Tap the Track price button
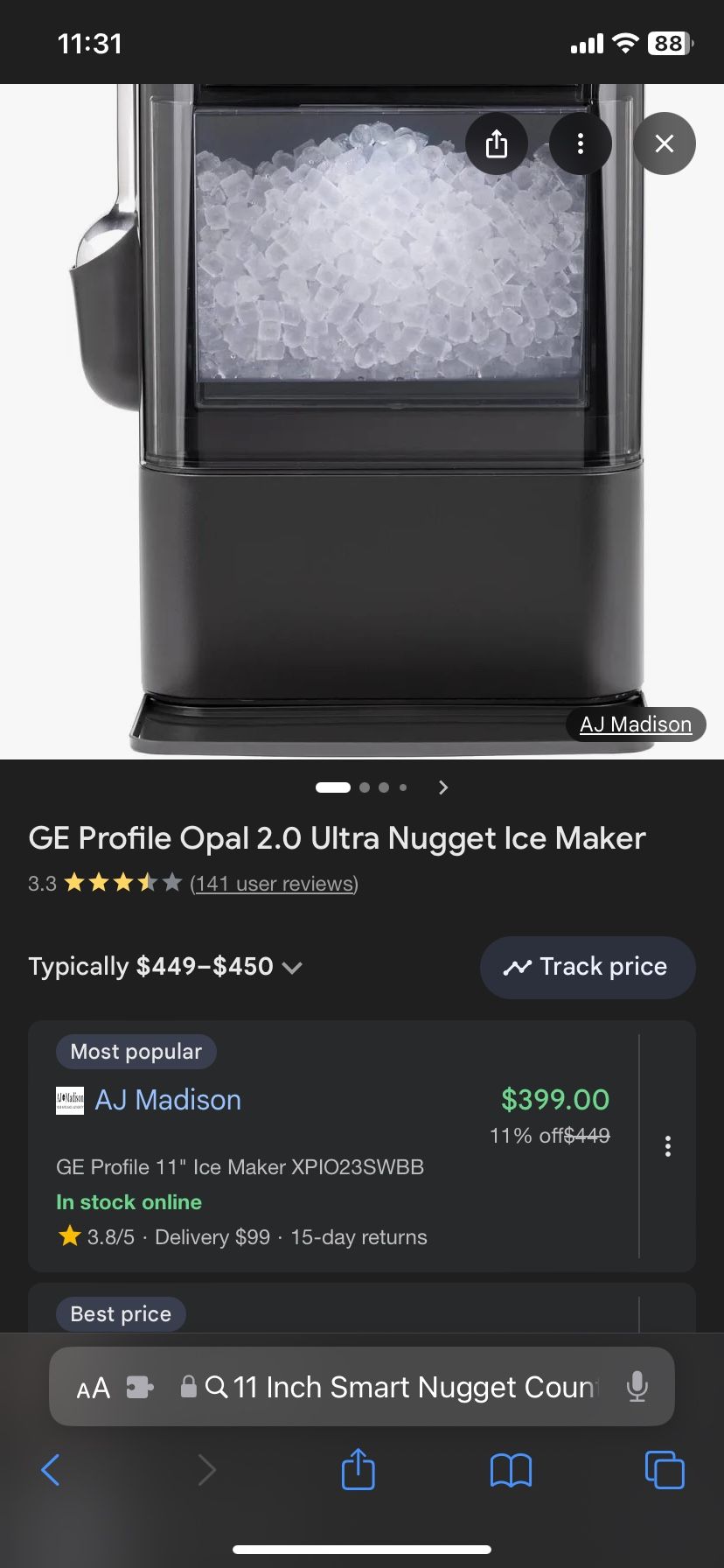The width and height of the screenshot is (724, 1568). 588,967
